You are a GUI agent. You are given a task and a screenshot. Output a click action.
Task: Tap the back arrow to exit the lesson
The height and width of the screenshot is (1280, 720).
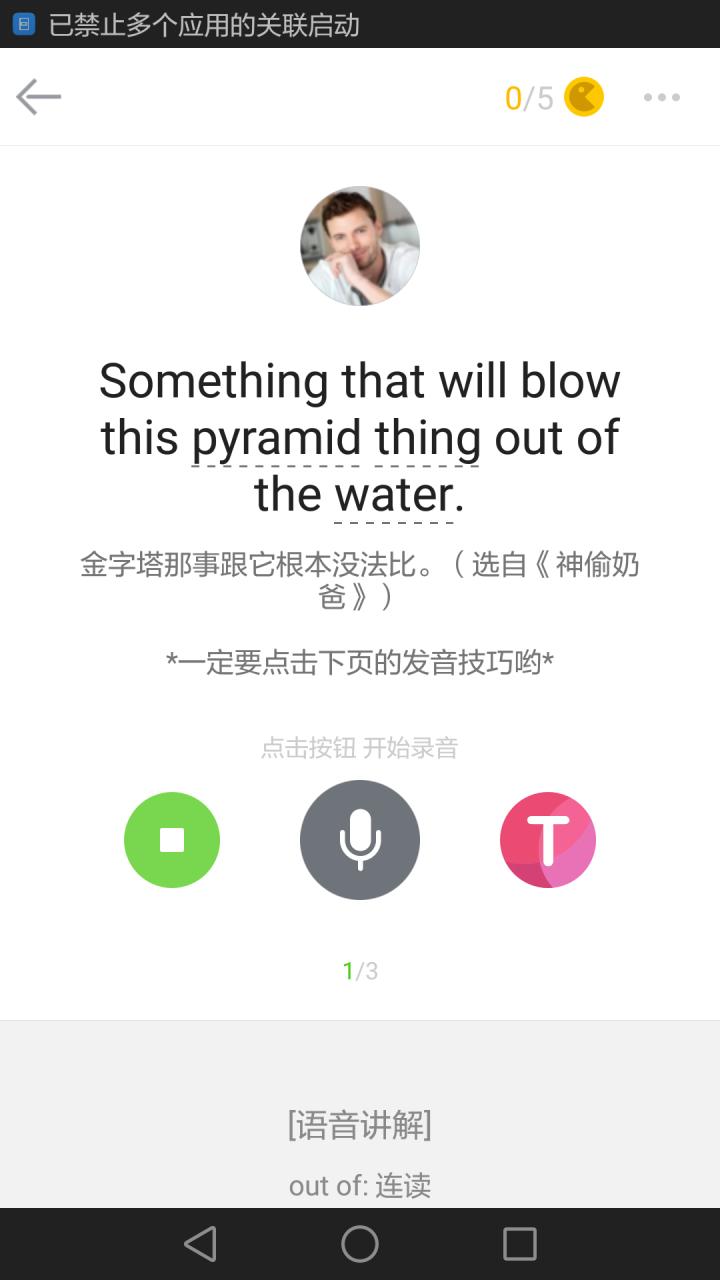click(38, 96)
